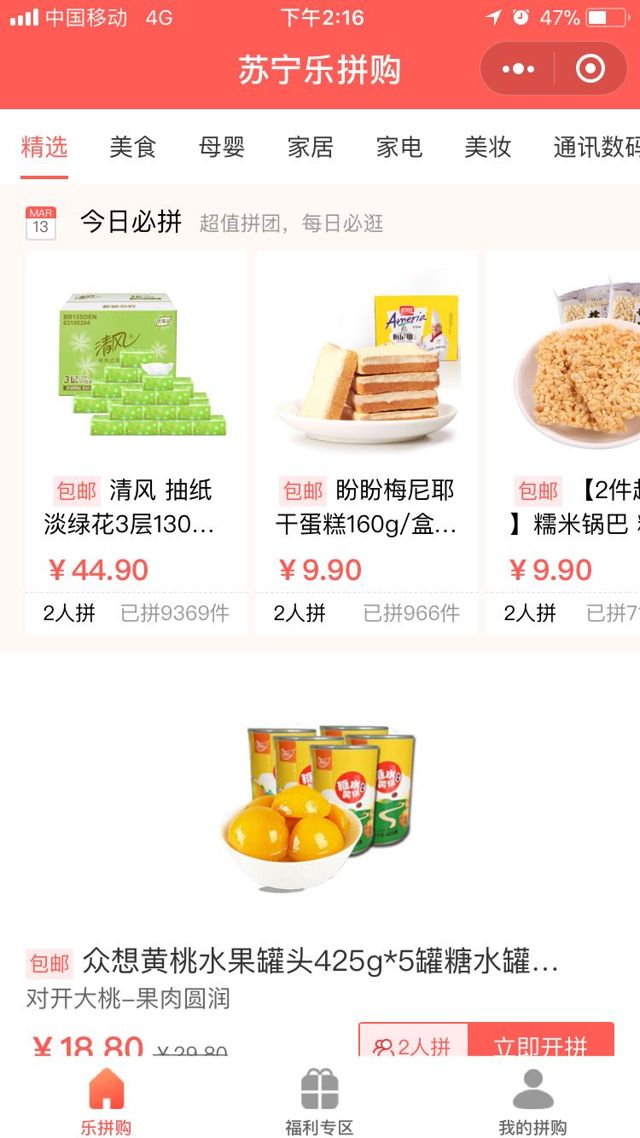Close the mini program with the circle icon
Image resolution: width=640 pixels, height=1138 pixels.
(x=590, y=69)
